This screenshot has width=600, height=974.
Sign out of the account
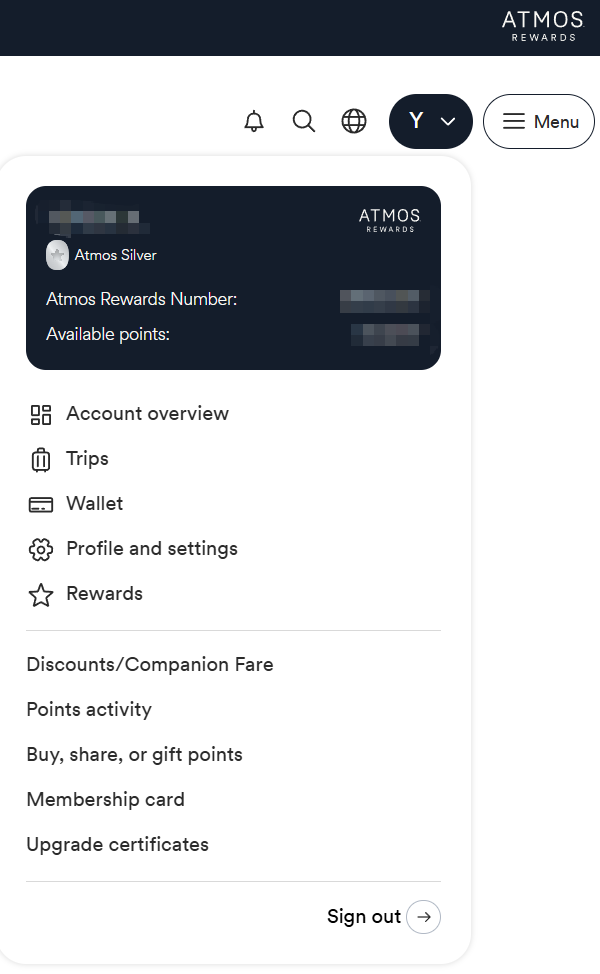[x=384, y=917]
